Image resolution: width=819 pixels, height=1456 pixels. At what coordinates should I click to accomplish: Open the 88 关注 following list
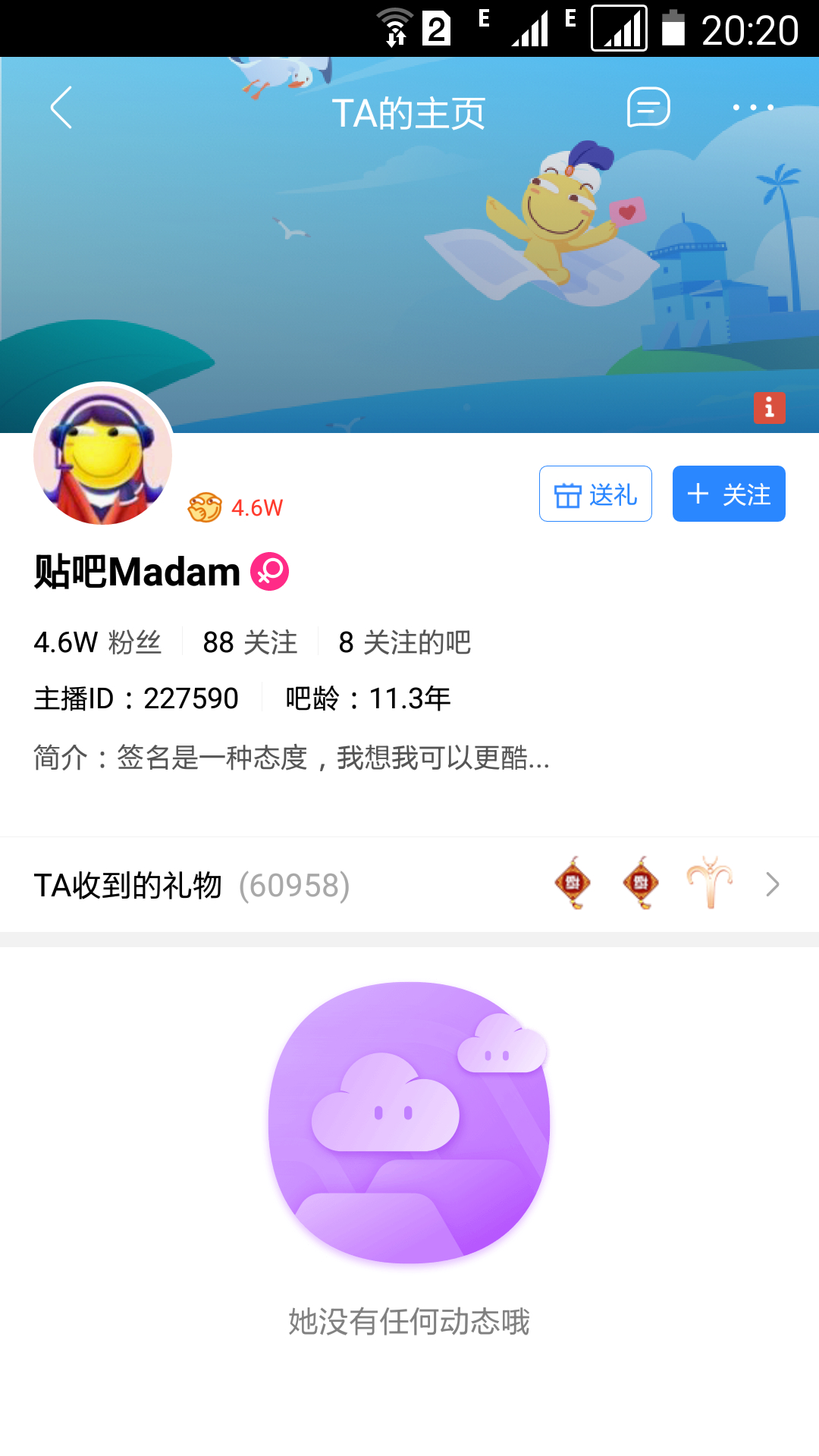[x=250, y=642]
